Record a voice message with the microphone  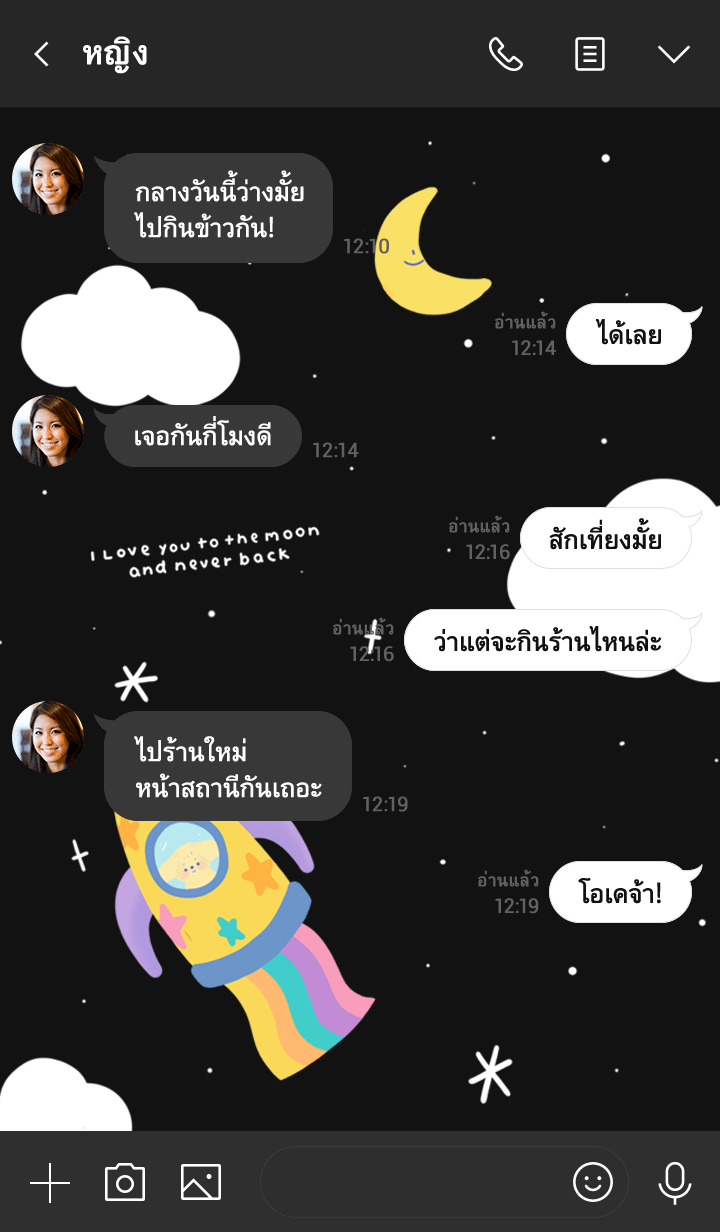(675, 1183)
